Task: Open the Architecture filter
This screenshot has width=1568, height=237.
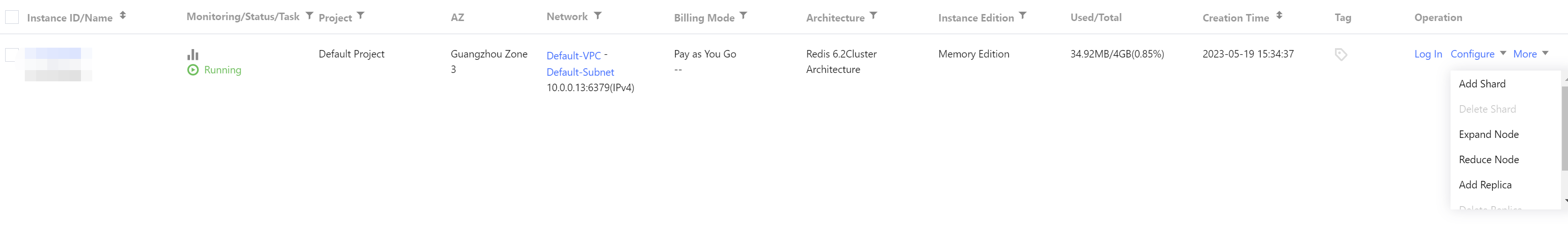Action: pyautogui.click(x=874, y=16)
